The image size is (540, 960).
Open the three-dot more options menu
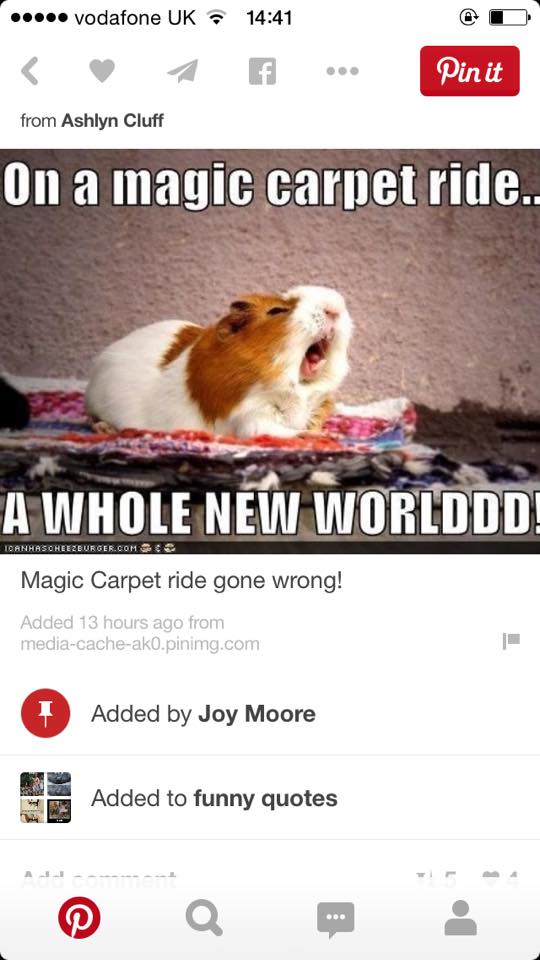pyautogui.click(x=342, y=71)
